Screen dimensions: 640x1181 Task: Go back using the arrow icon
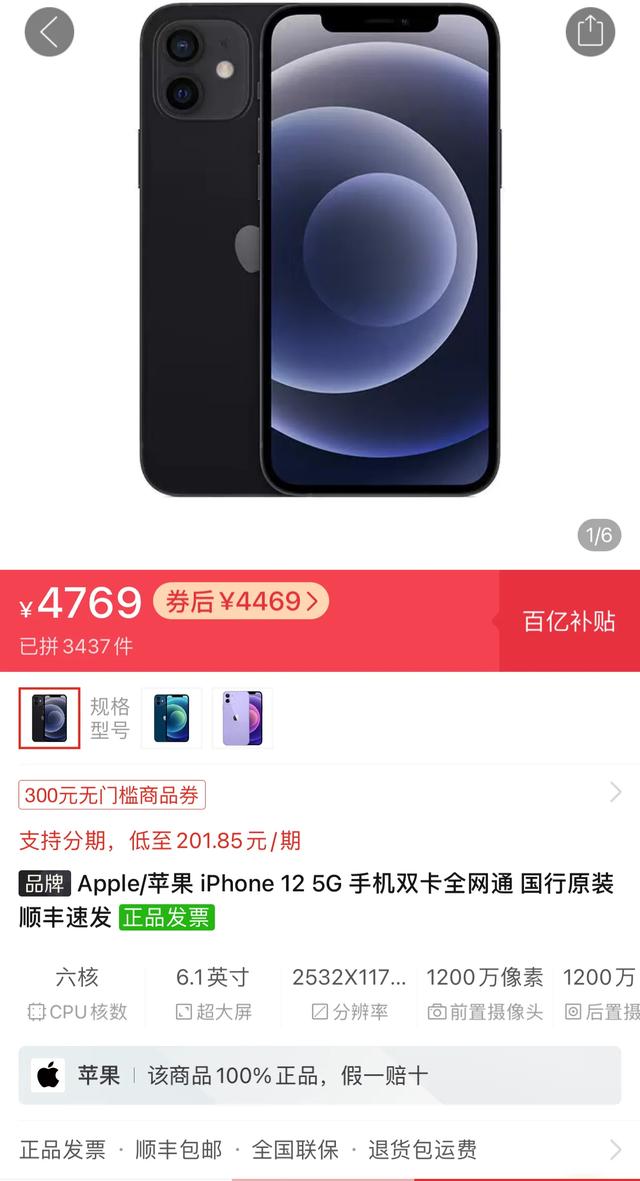click(49, 32)
